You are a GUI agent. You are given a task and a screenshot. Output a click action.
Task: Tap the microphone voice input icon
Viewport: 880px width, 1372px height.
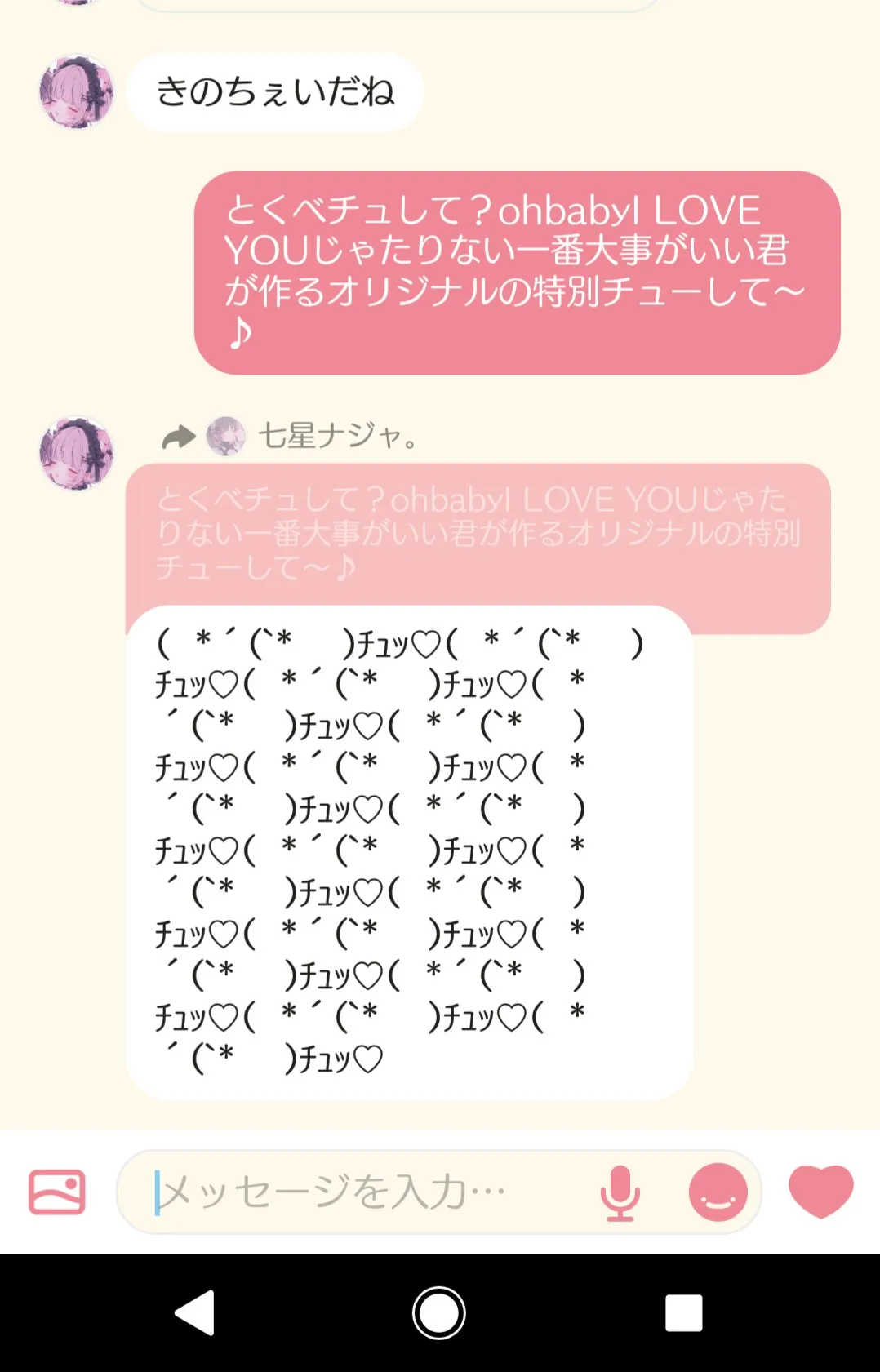(x=620, y=1192)
